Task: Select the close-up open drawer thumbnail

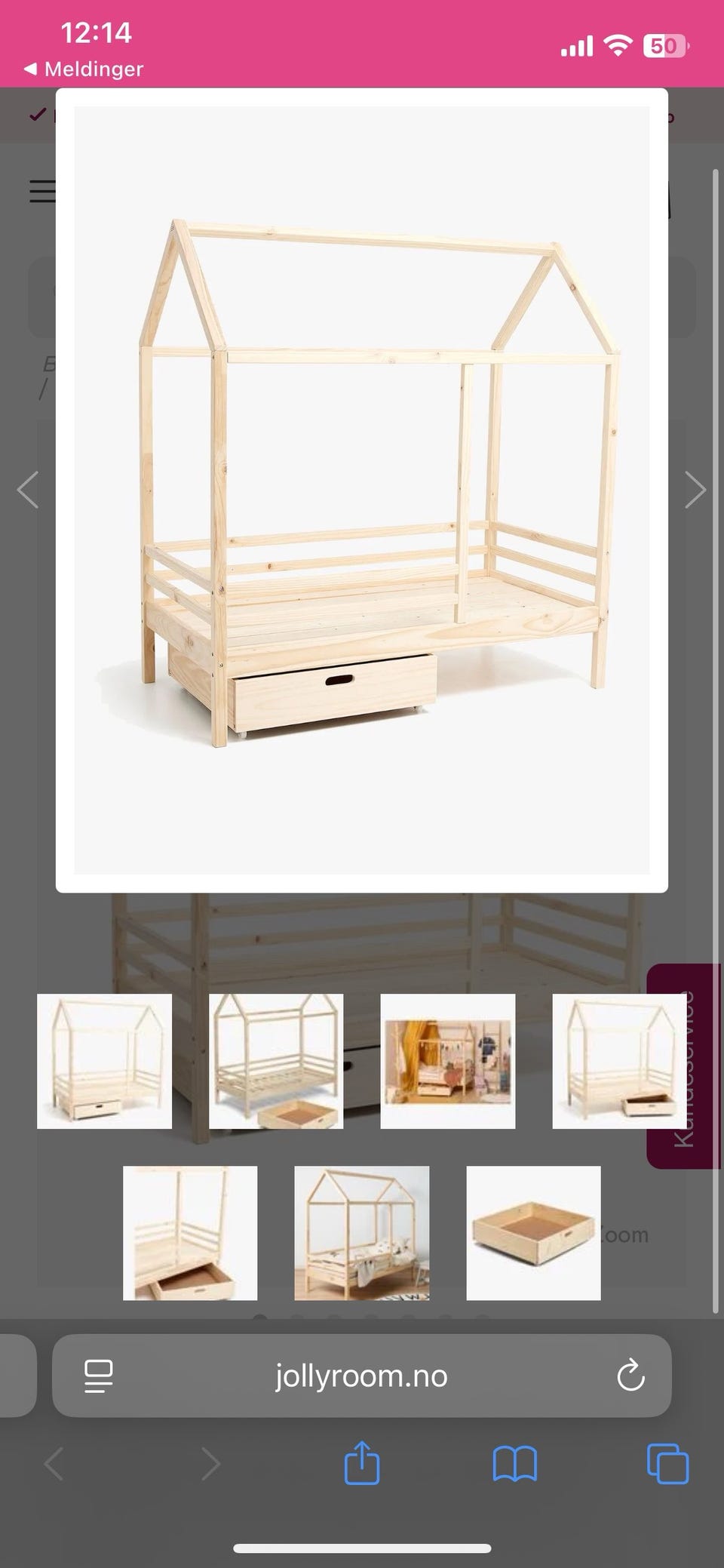Action: click(190, 1233)
